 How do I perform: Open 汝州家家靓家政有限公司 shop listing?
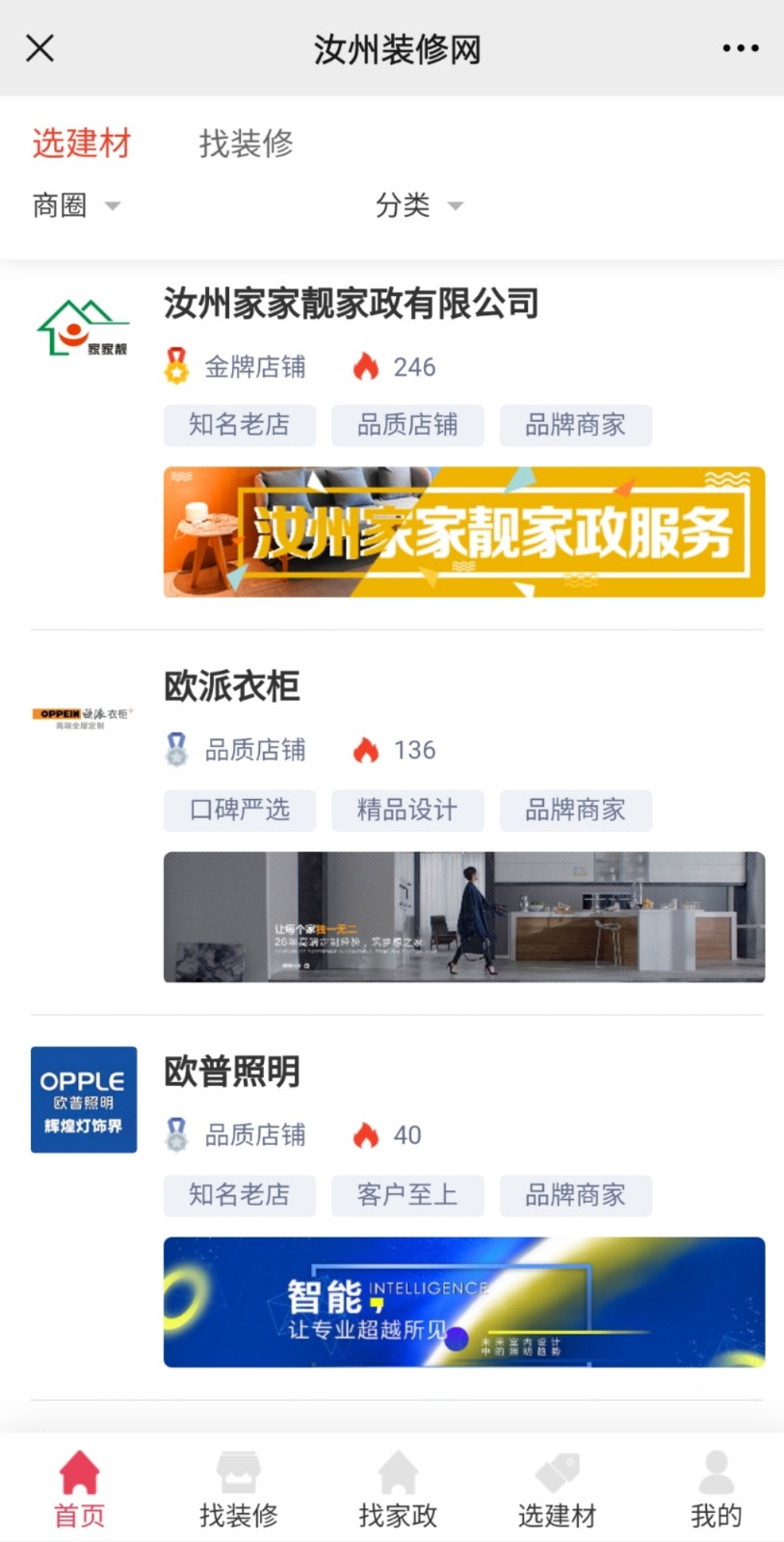tap(351, 304)
